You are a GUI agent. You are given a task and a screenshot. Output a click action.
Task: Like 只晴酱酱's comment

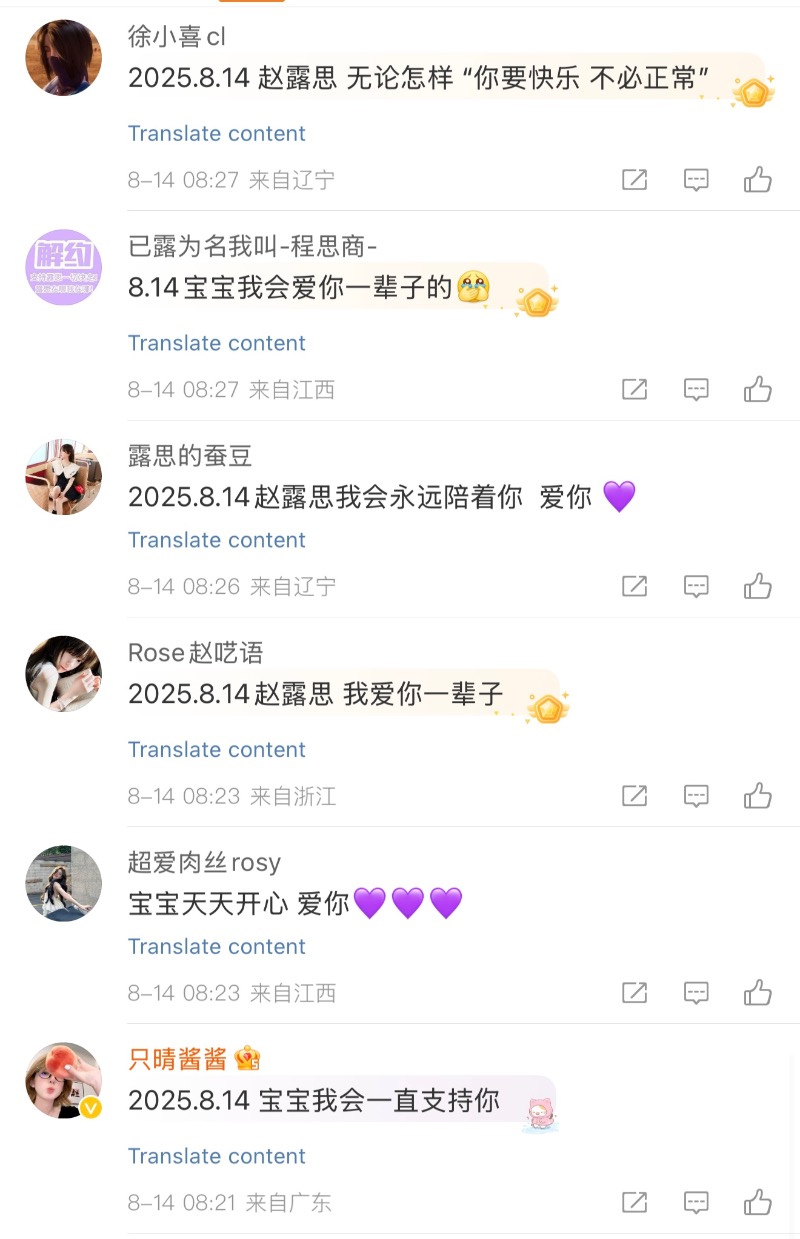pos(757,1202)
